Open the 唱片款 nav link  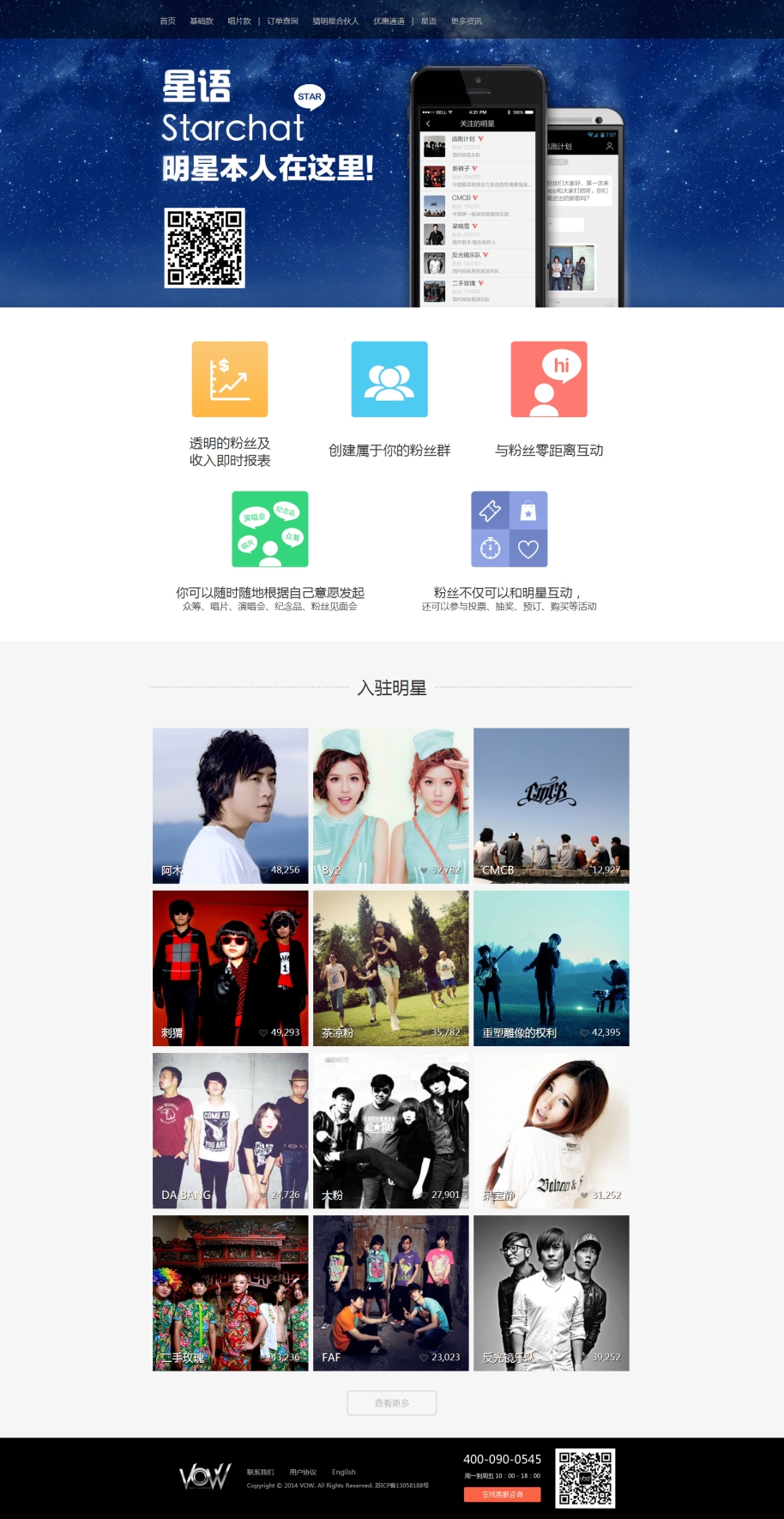pyautogui.click(x=239, y=21)
